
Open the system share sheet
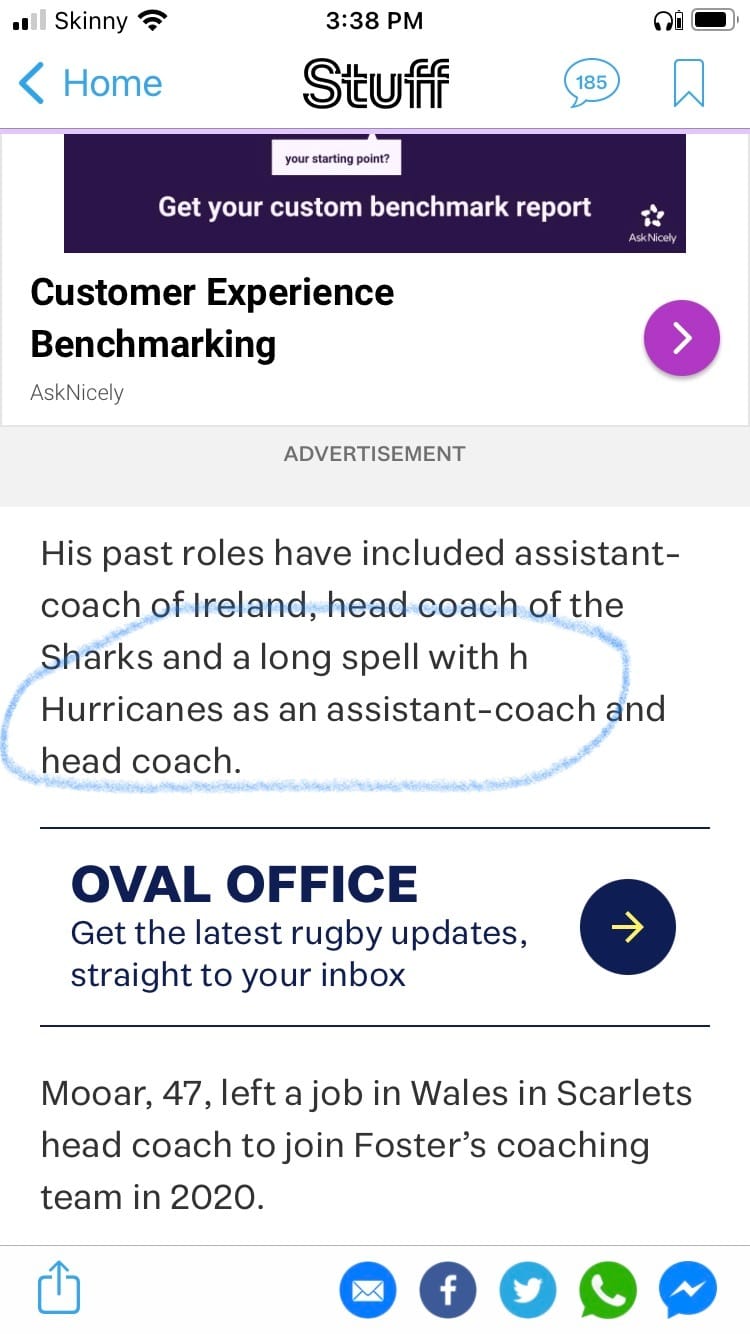click(58, 1288)
